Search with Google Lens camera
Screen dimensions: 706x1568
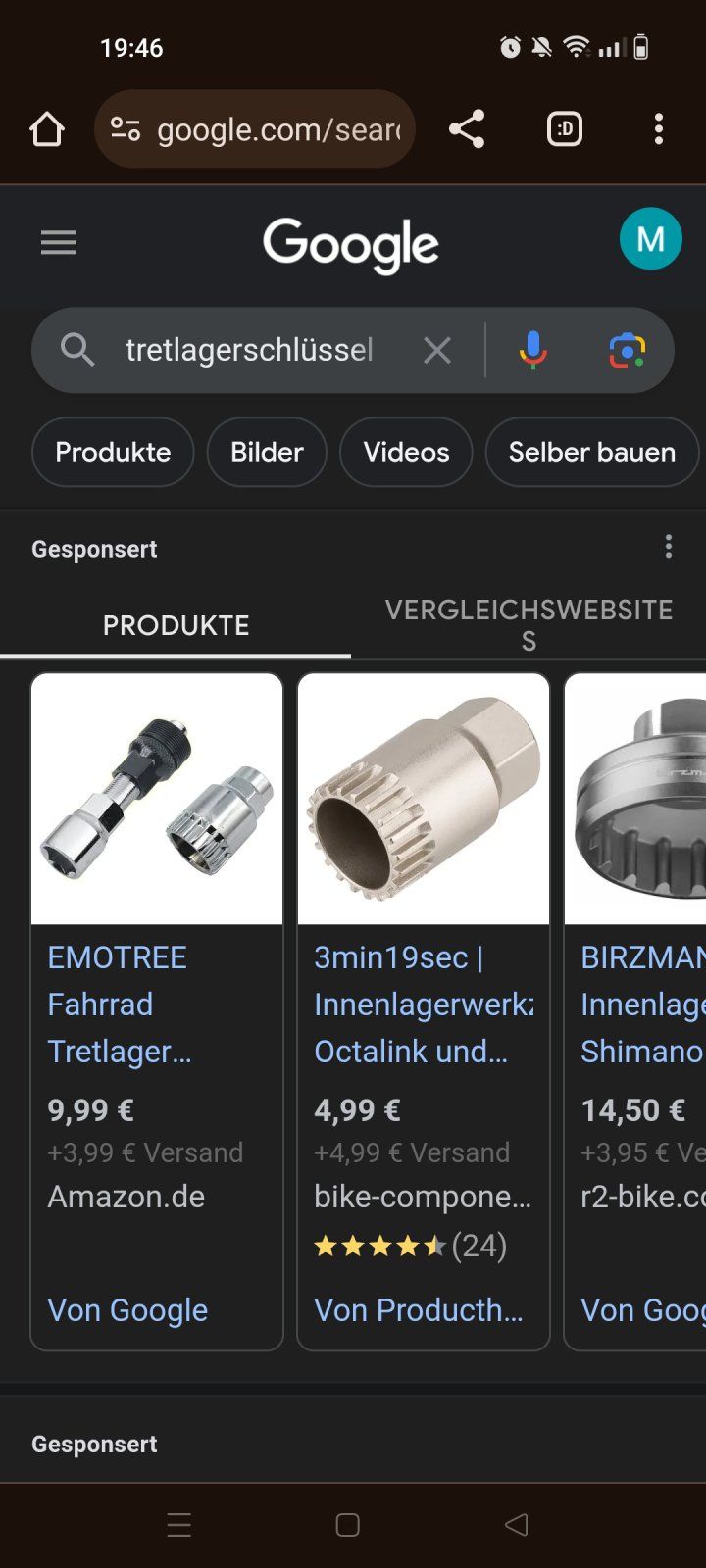627,350
